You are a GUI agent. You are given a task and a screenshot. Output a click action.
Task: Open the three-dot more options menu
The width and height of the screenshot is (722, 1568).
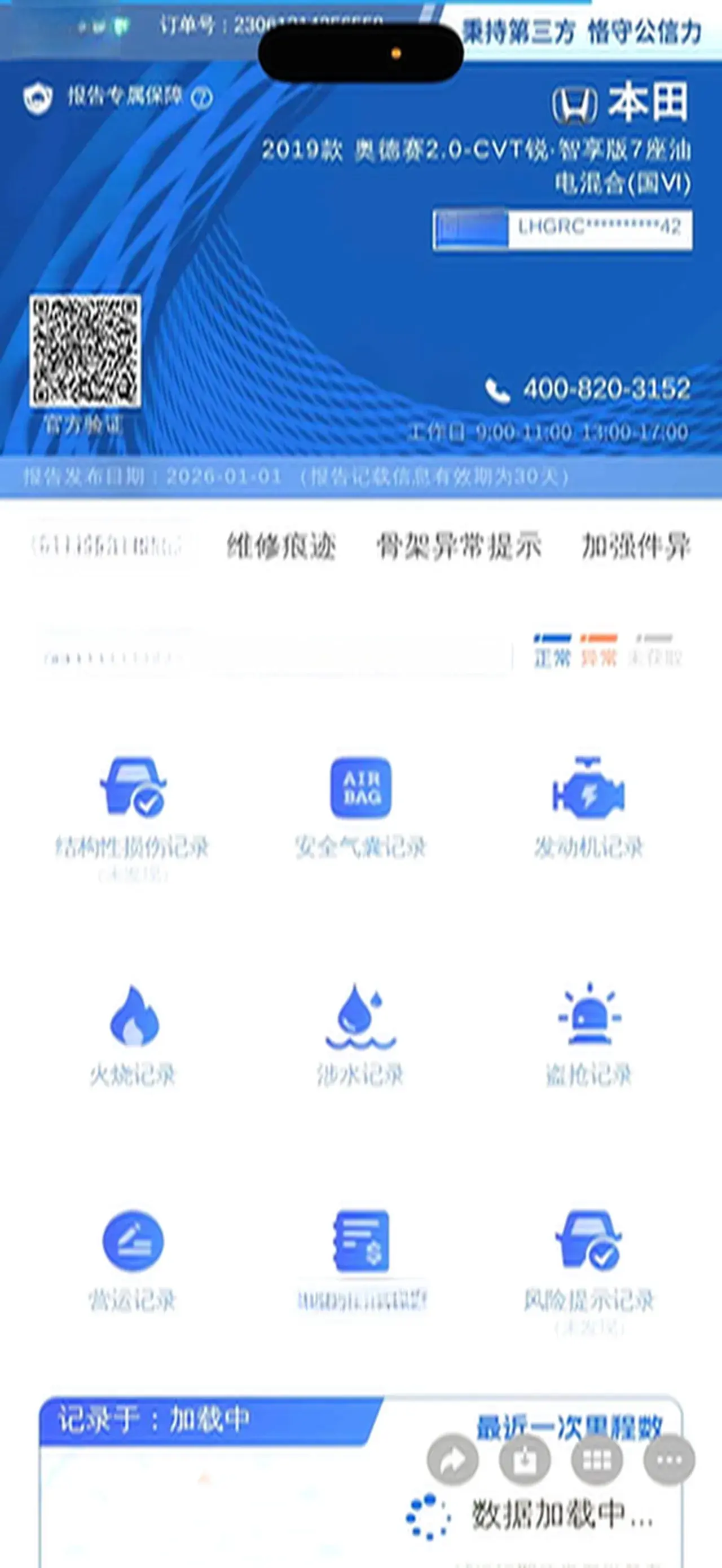[x=669, y=1460]
